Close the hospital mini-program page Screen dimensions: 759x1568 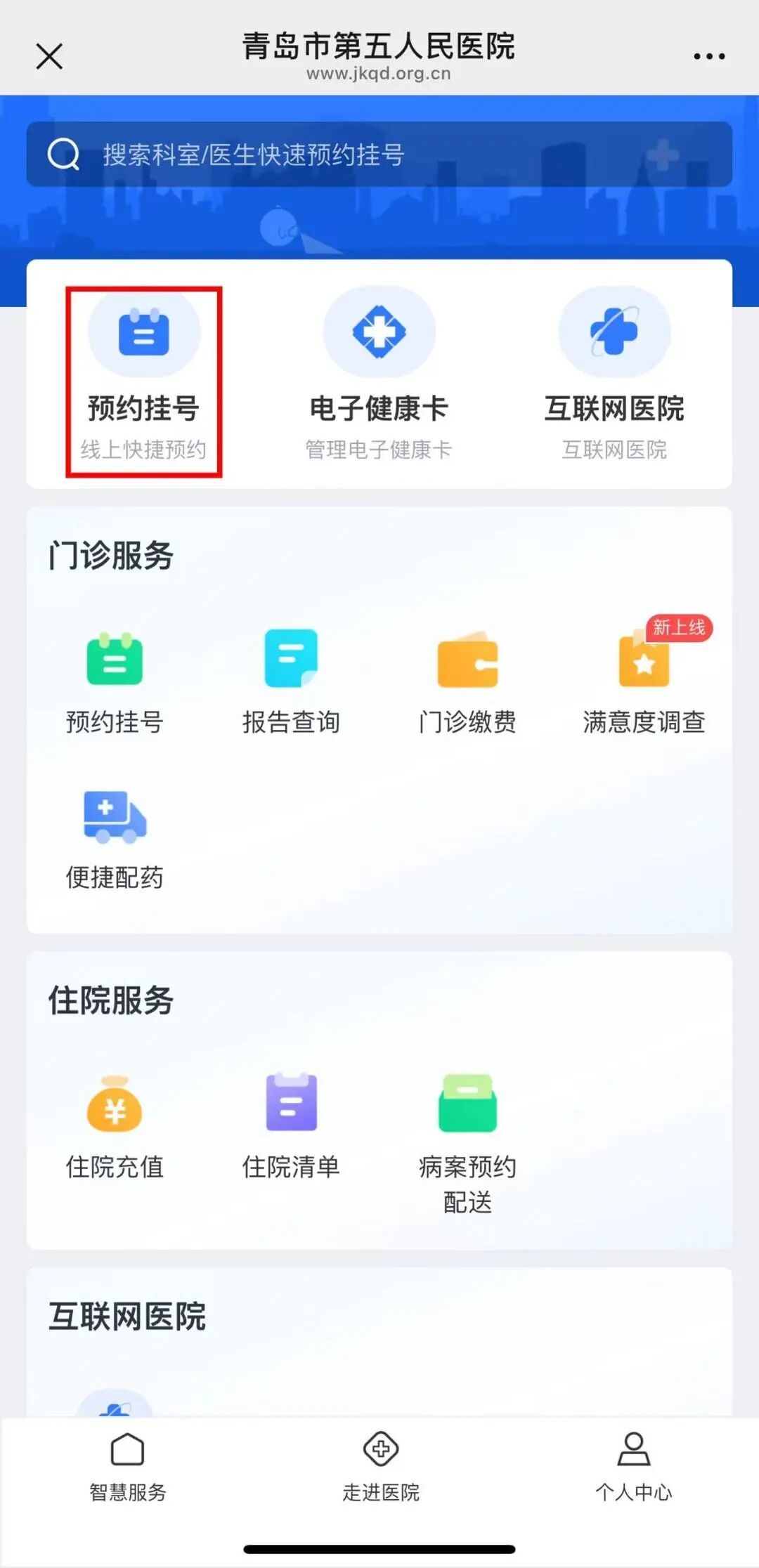click(49, 56)
